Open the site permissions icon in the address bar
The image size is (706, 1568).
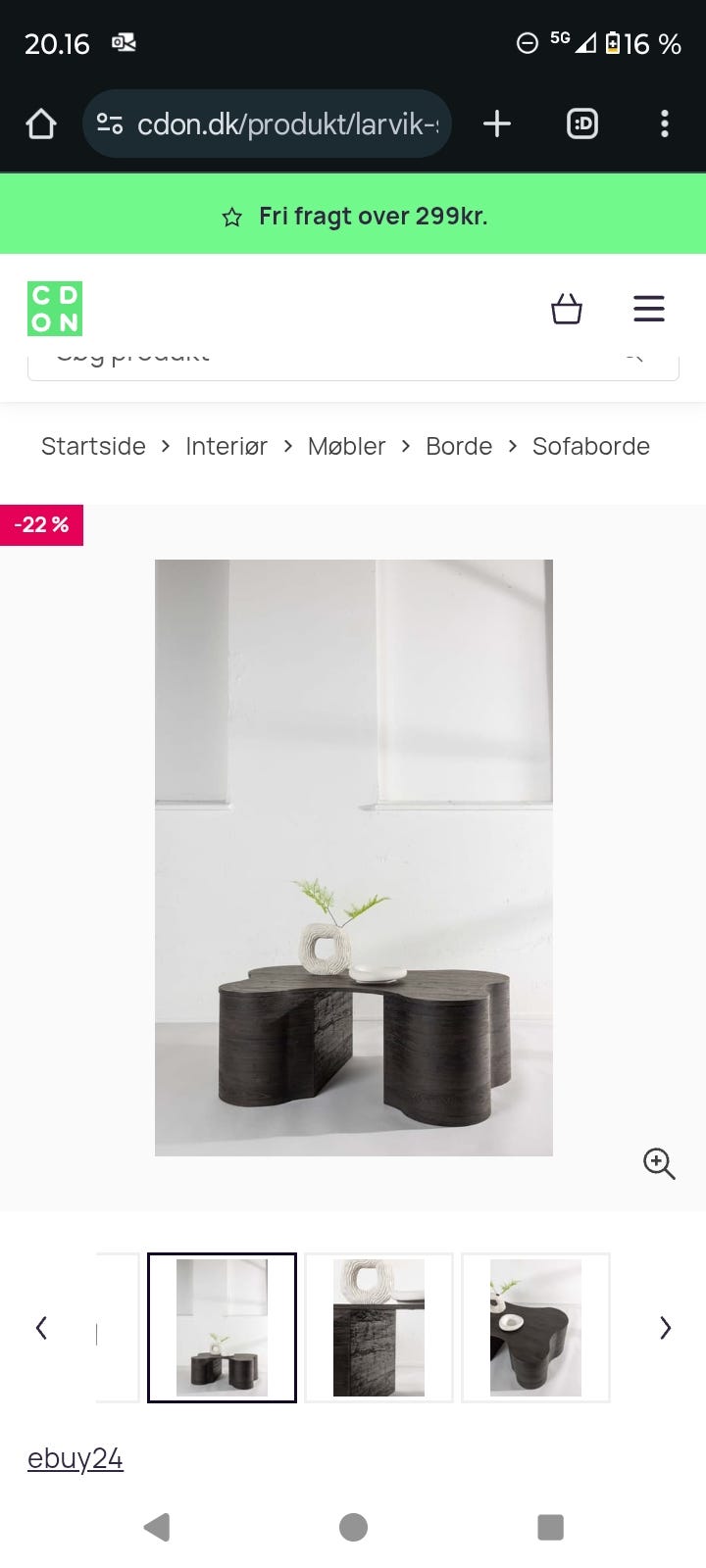pyautogui.click(x=111, y=123)
